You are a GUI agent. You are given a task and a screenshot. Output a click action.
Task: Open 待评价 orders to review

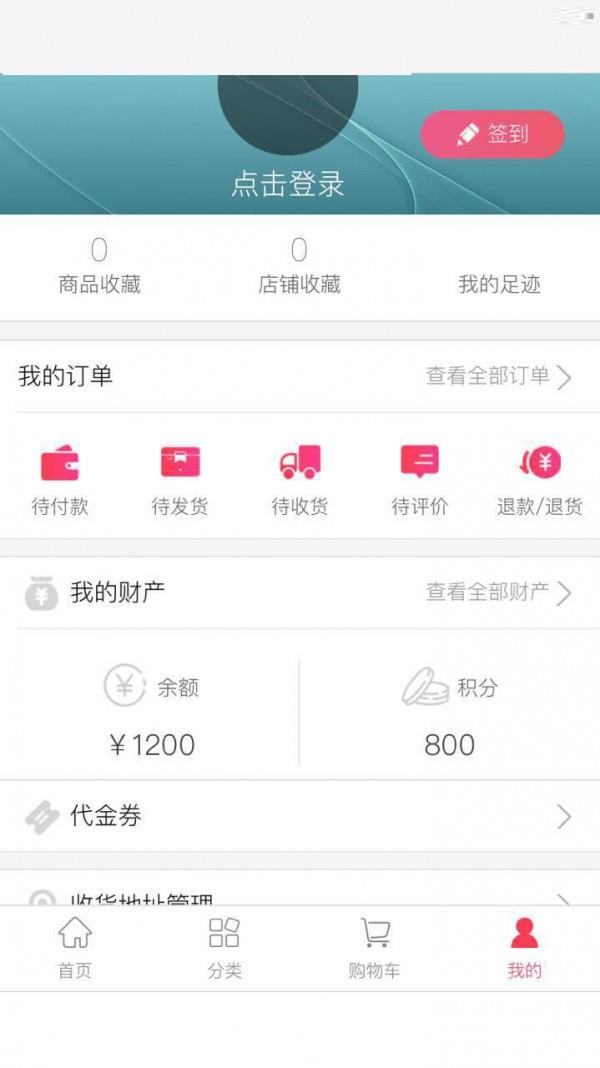click(420, 480)
